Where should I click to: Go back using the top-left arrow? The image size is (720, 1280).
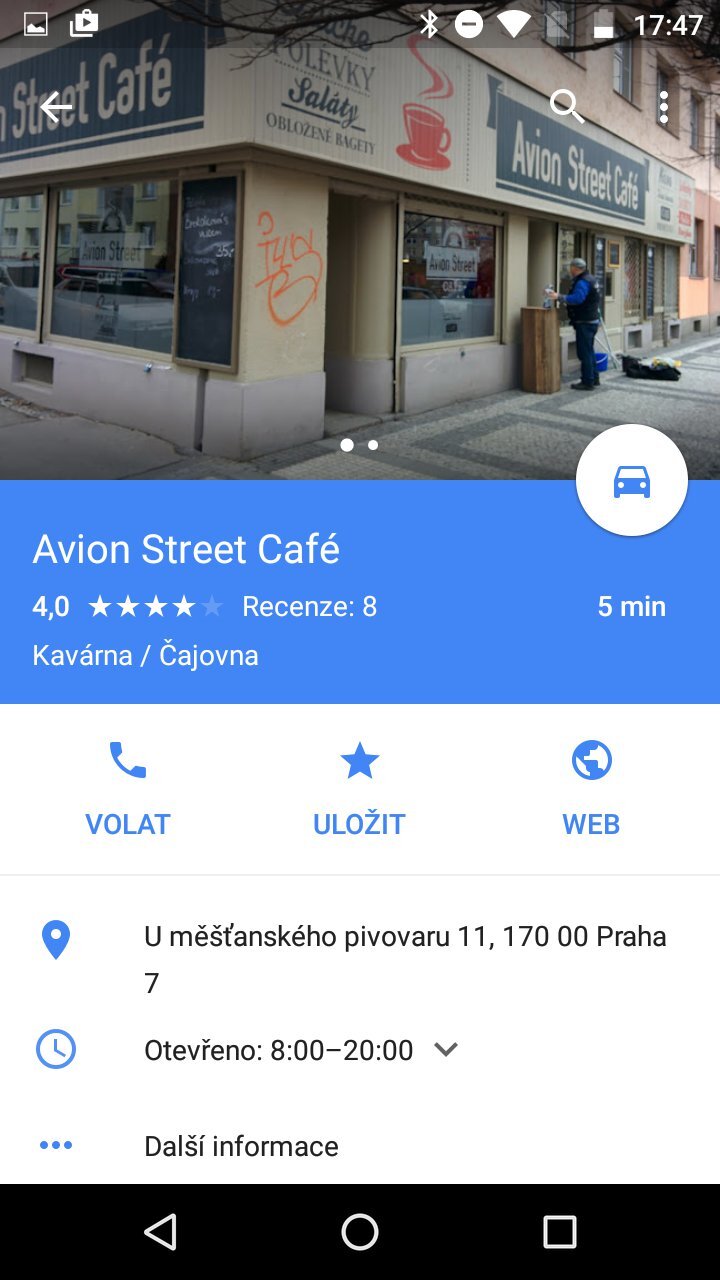coord(56,107)
